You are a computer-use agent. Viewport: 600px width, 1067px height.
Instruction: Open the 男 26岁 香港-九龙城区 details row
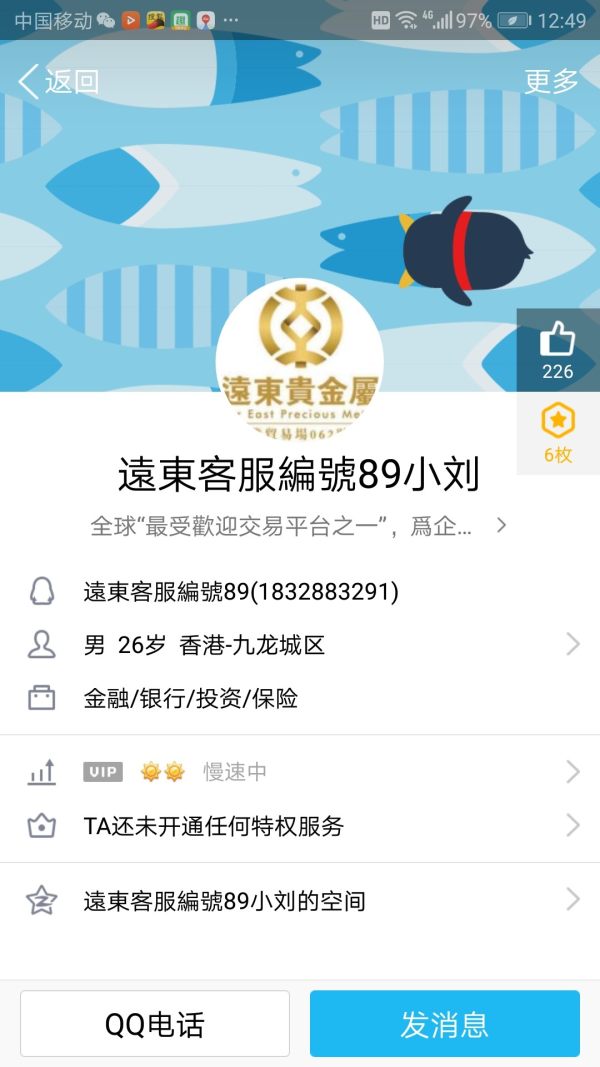coord(300,645)
